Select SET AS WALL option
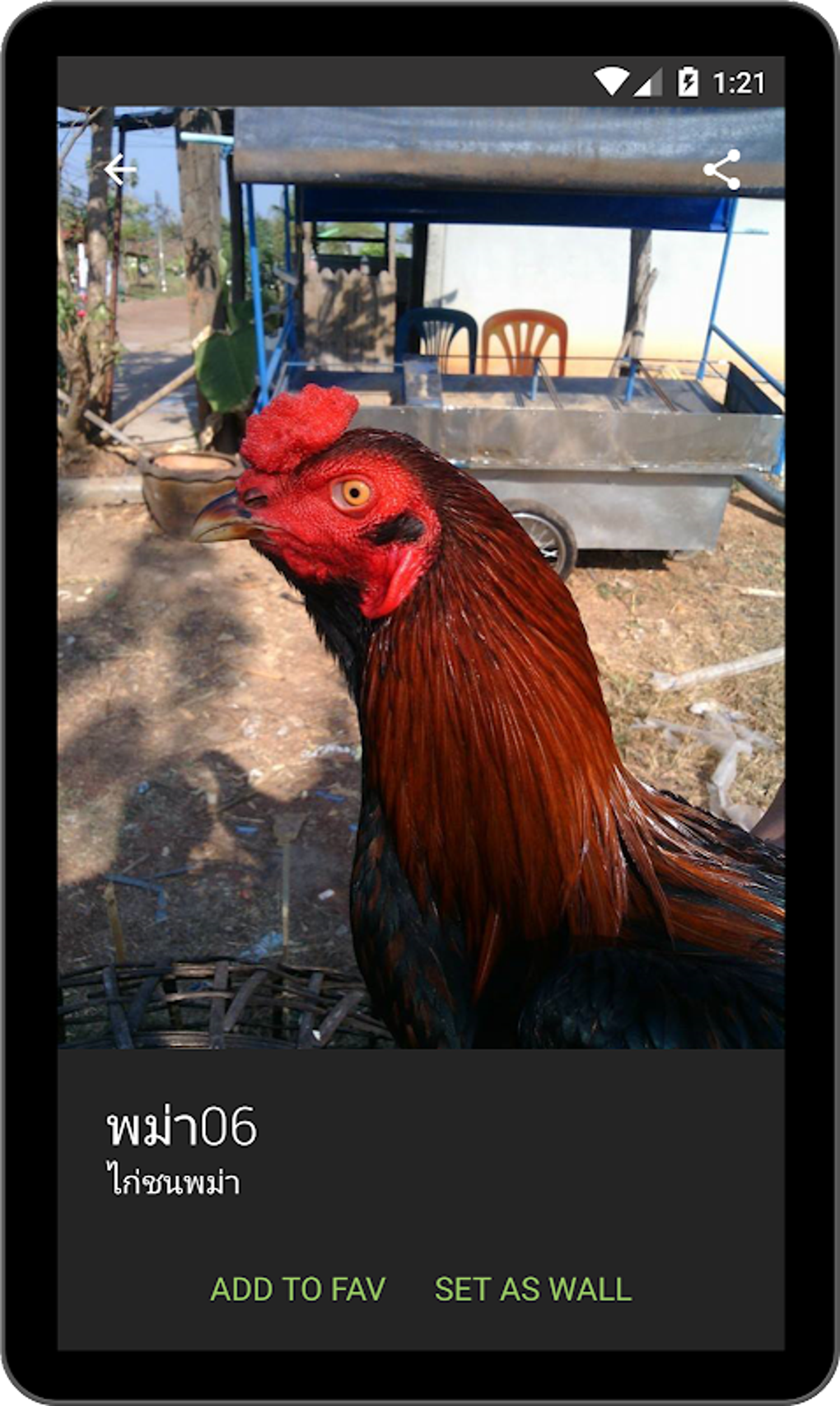 533,1289
